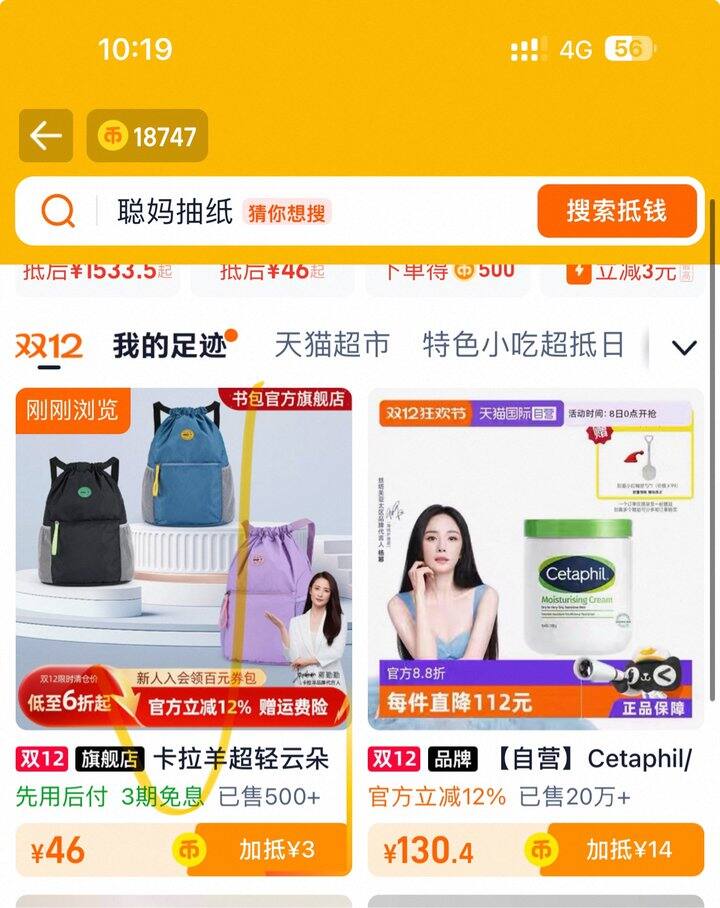The height and width of the screenshot is (908, 720).
Task: Select the 特色小吃超抵日 tab
Action: [523, 346]
